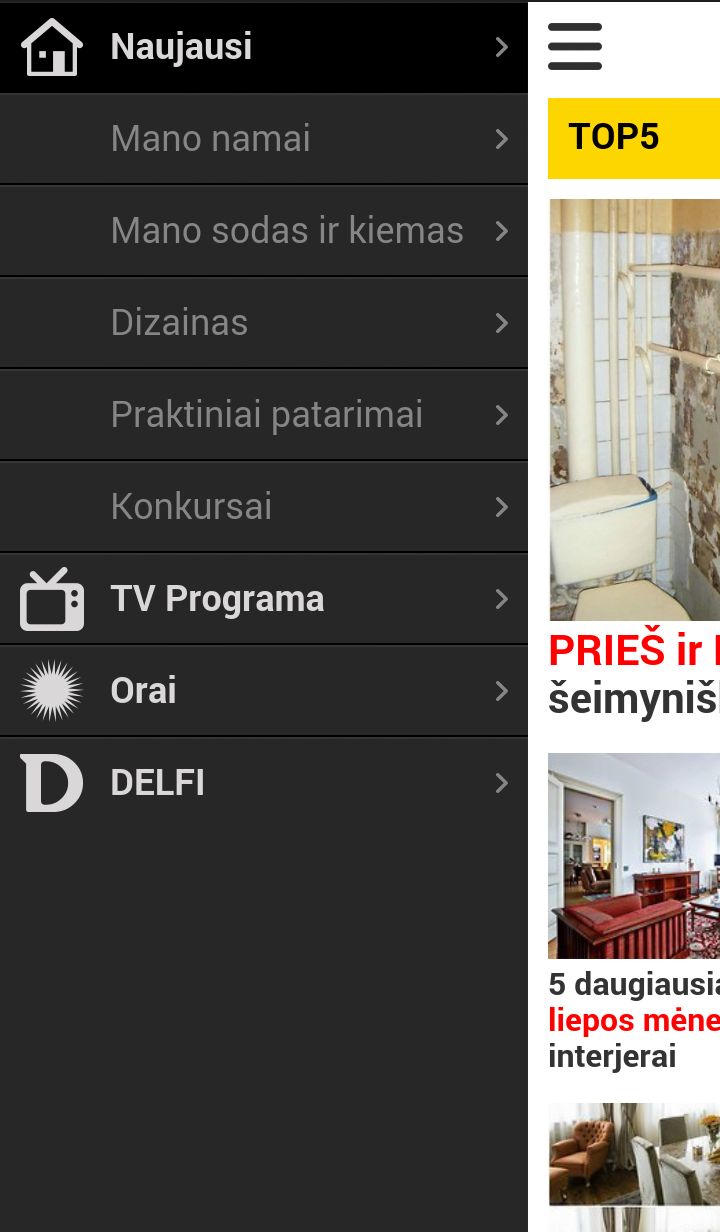View the Orai weather section
Viewport: 720px width, 1232px height.
pyautogui.click(x=264, y=691)
